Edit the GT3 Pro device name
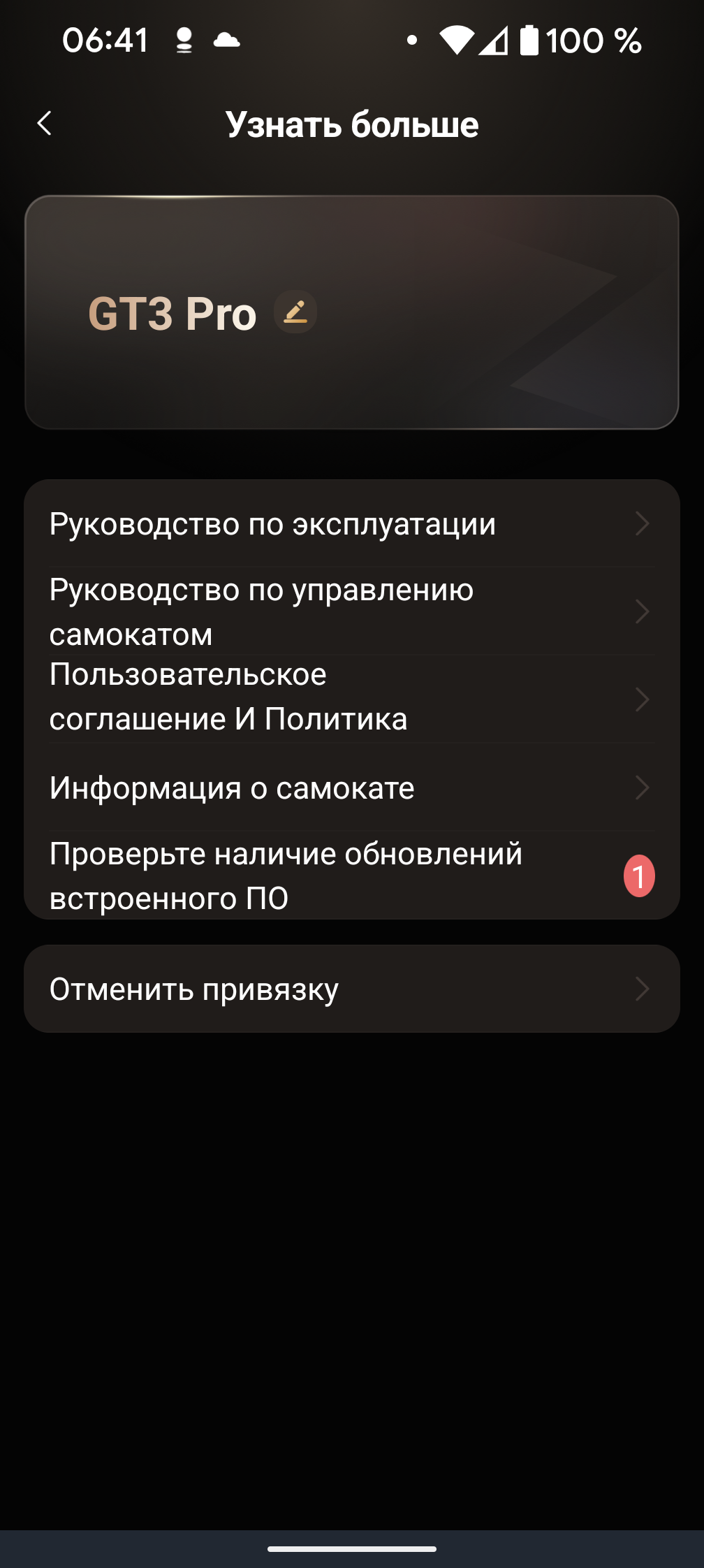This screenshot has width=704, height=1568. [x=295, y=312]
